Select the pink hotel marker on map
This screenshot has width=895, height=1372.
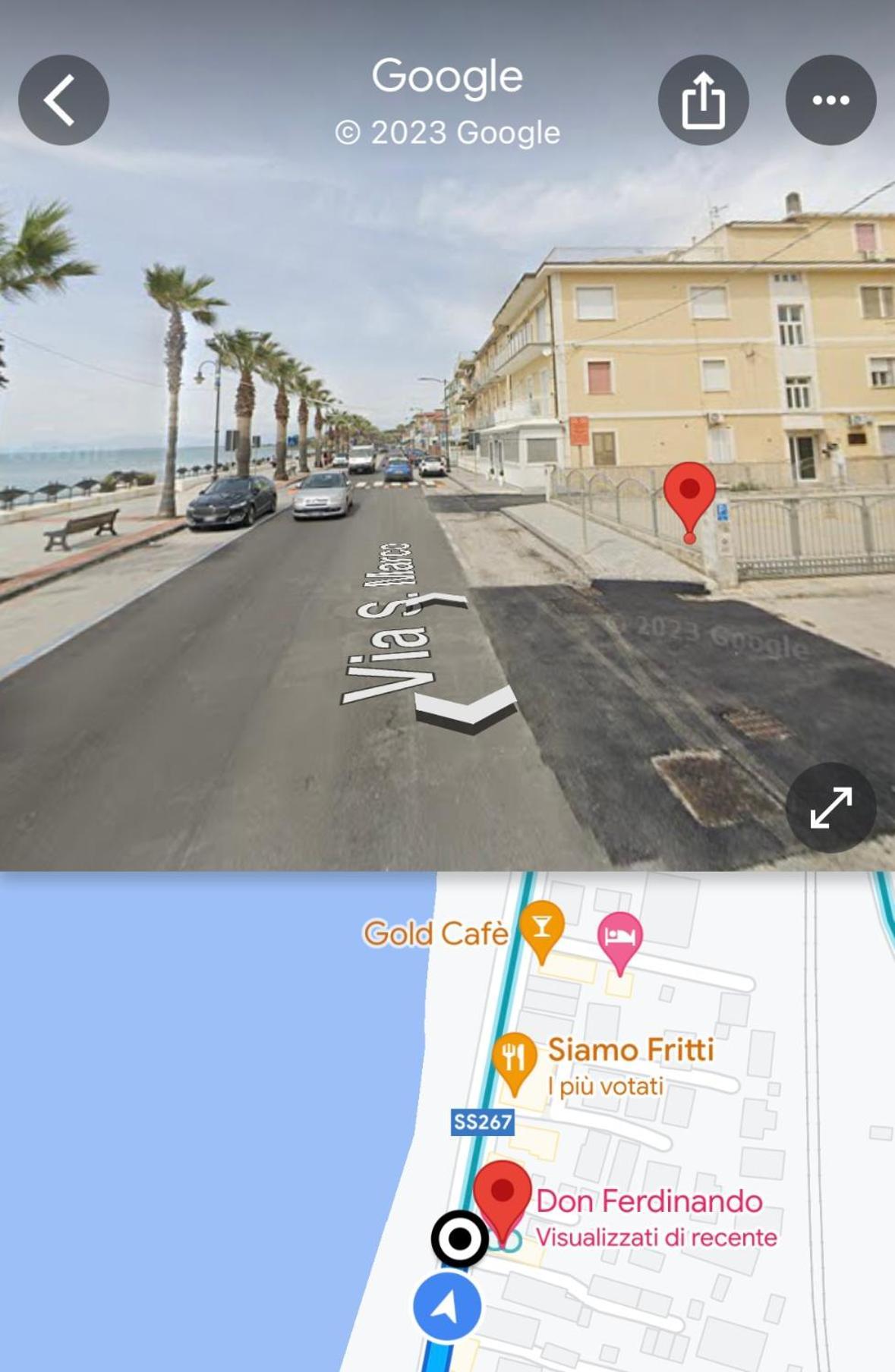[x=620, y=936]
